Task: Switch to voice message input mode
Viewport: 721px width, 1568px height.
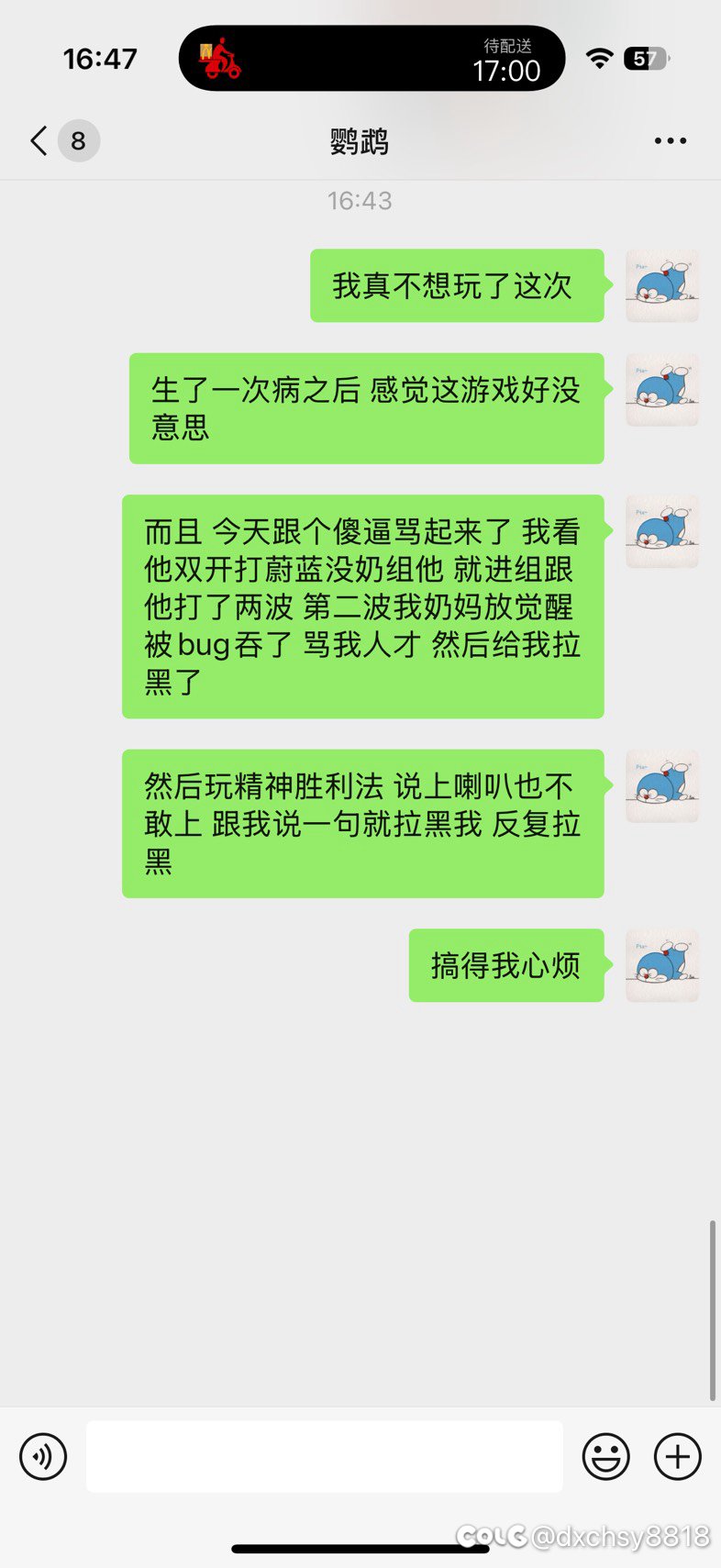Action: point(43,1456)
